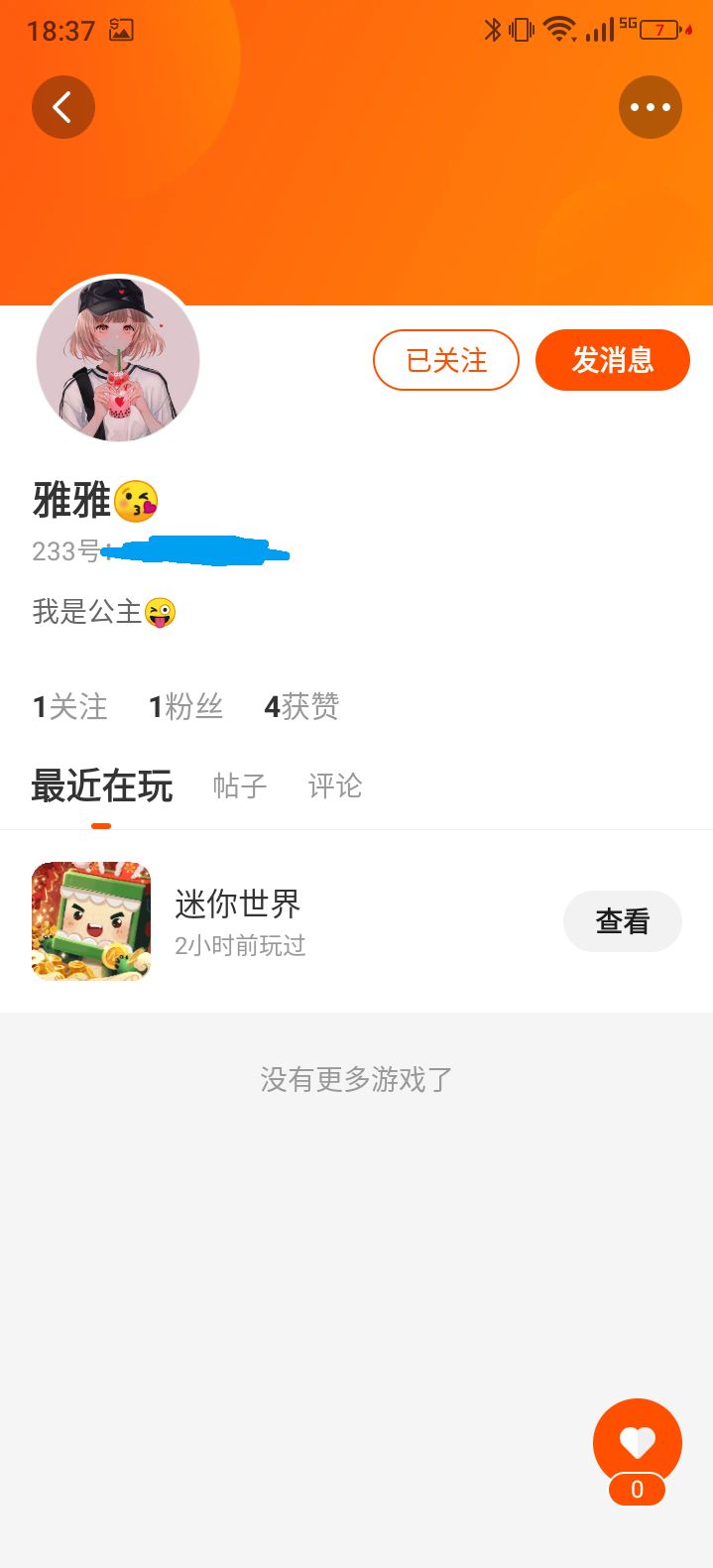Open the 4获赞 likes count
The height and width of the screenshot is (1568, 713).
pyautogui.click(x=301, y=706)
